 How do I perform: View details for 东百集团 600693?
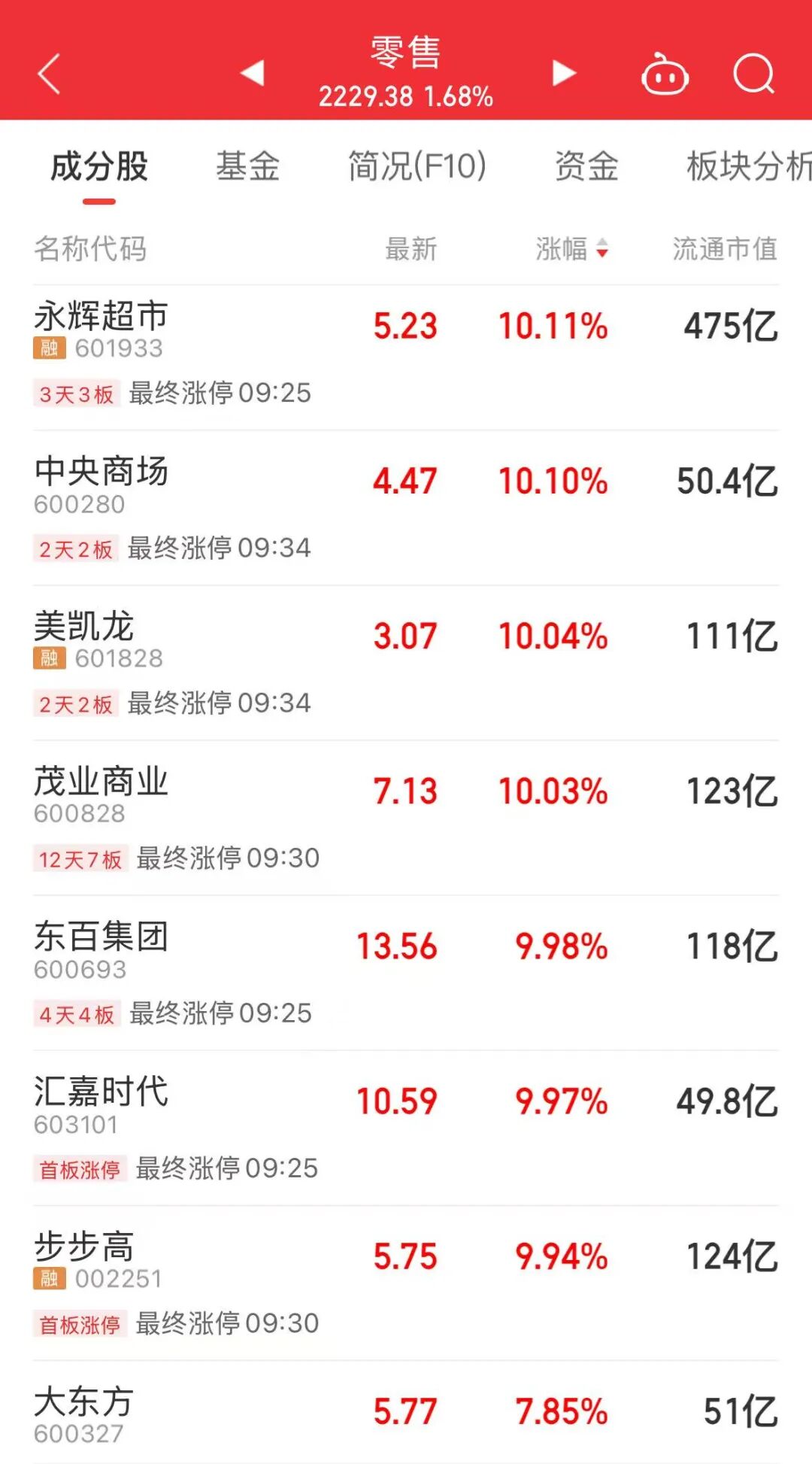101,949
